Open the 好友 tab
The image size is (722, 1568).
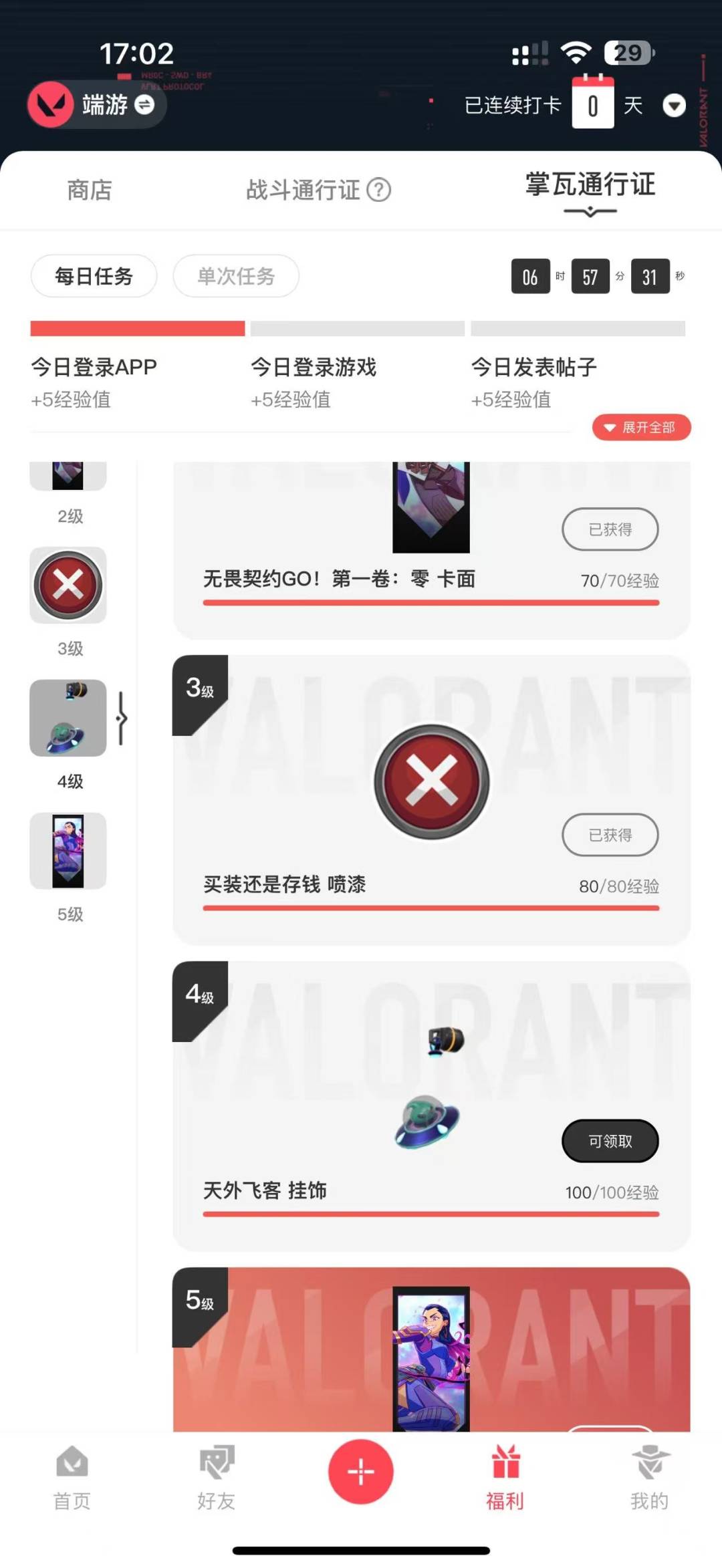[x=217, y=1478]
